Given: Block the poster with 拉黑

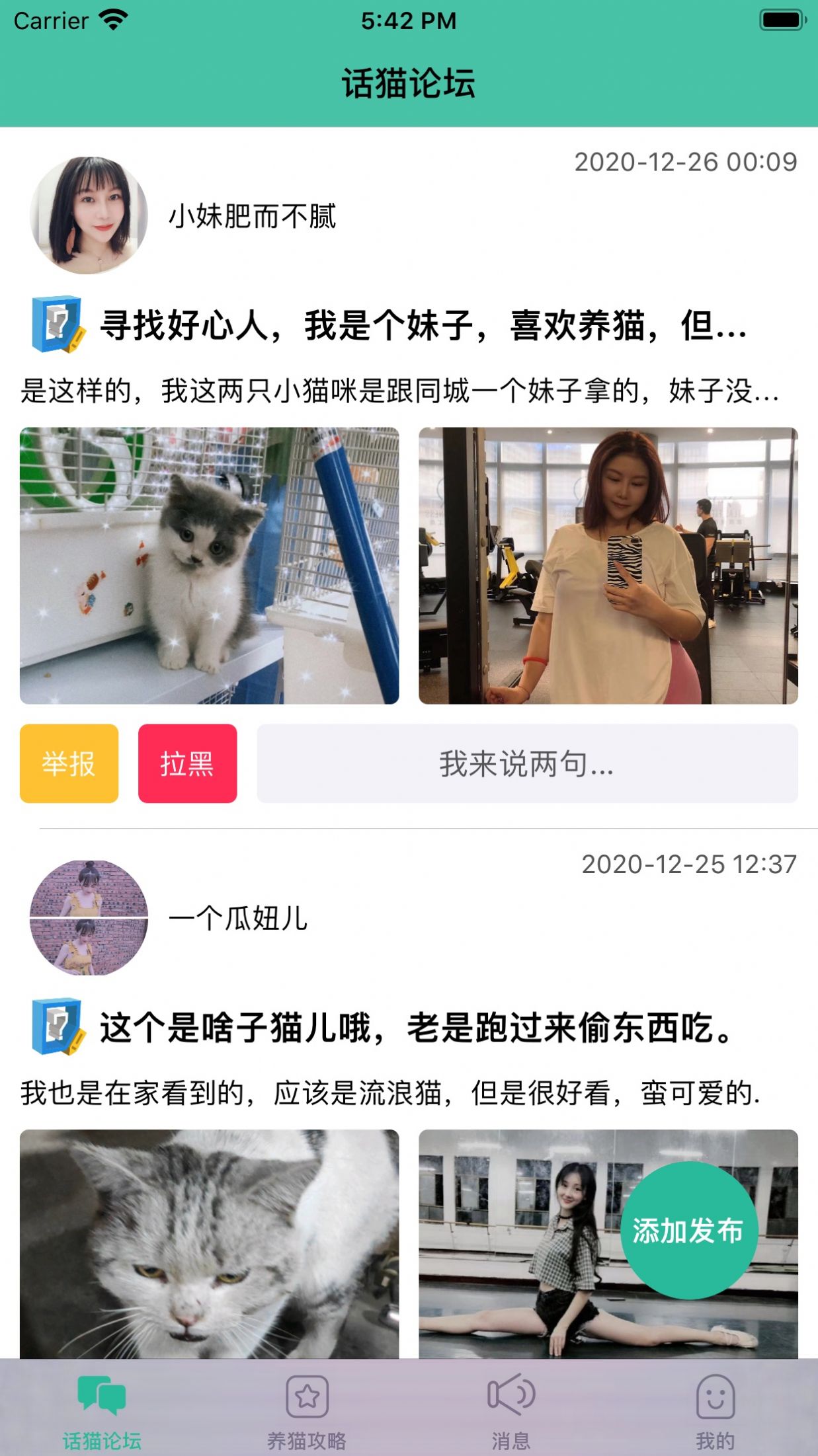Looking at the screenshot, I should [x=187, y=763].
